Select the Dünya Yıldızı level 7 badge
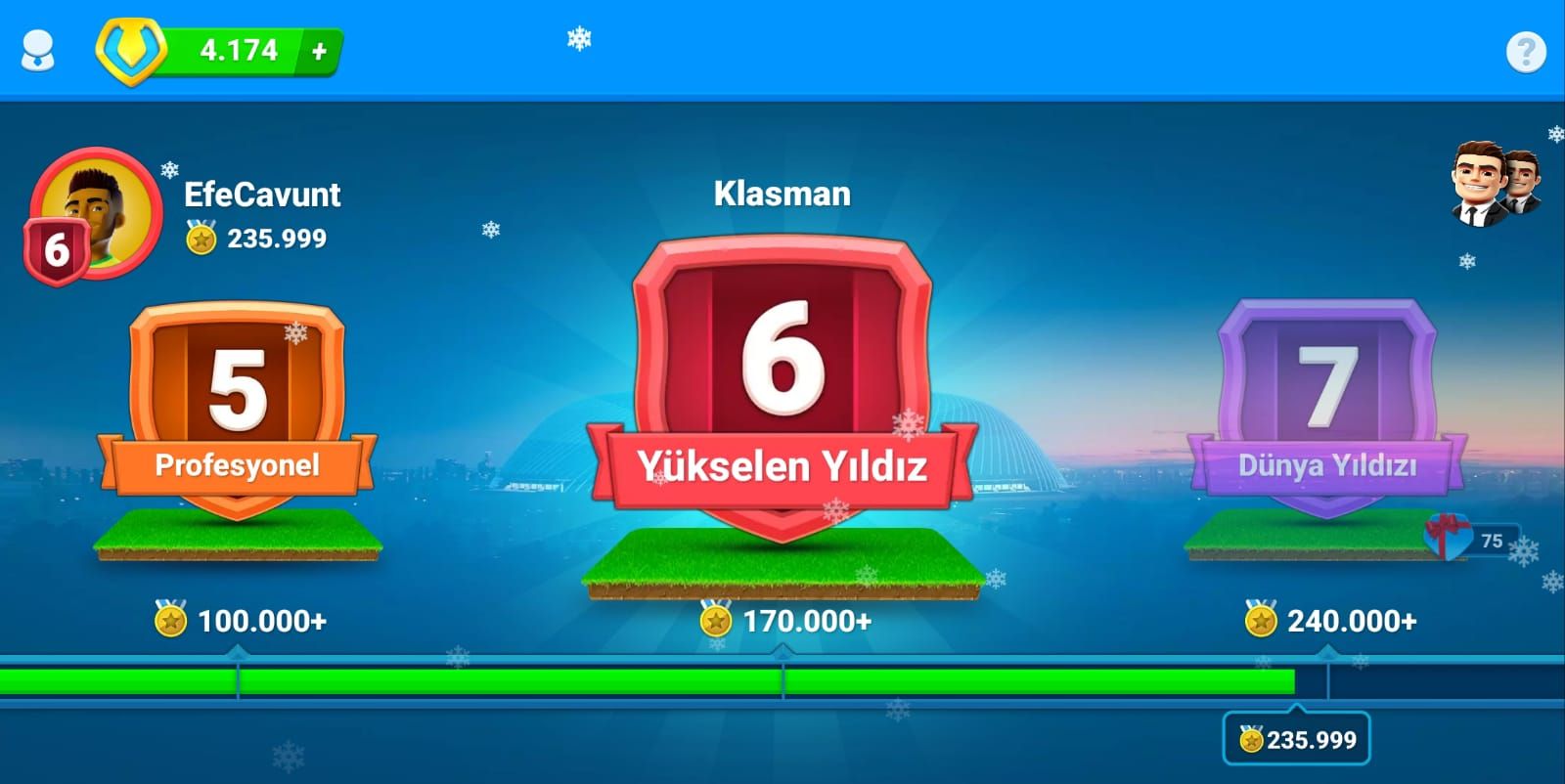This screenshot has height=784, width=1565. coord(1327,406)
